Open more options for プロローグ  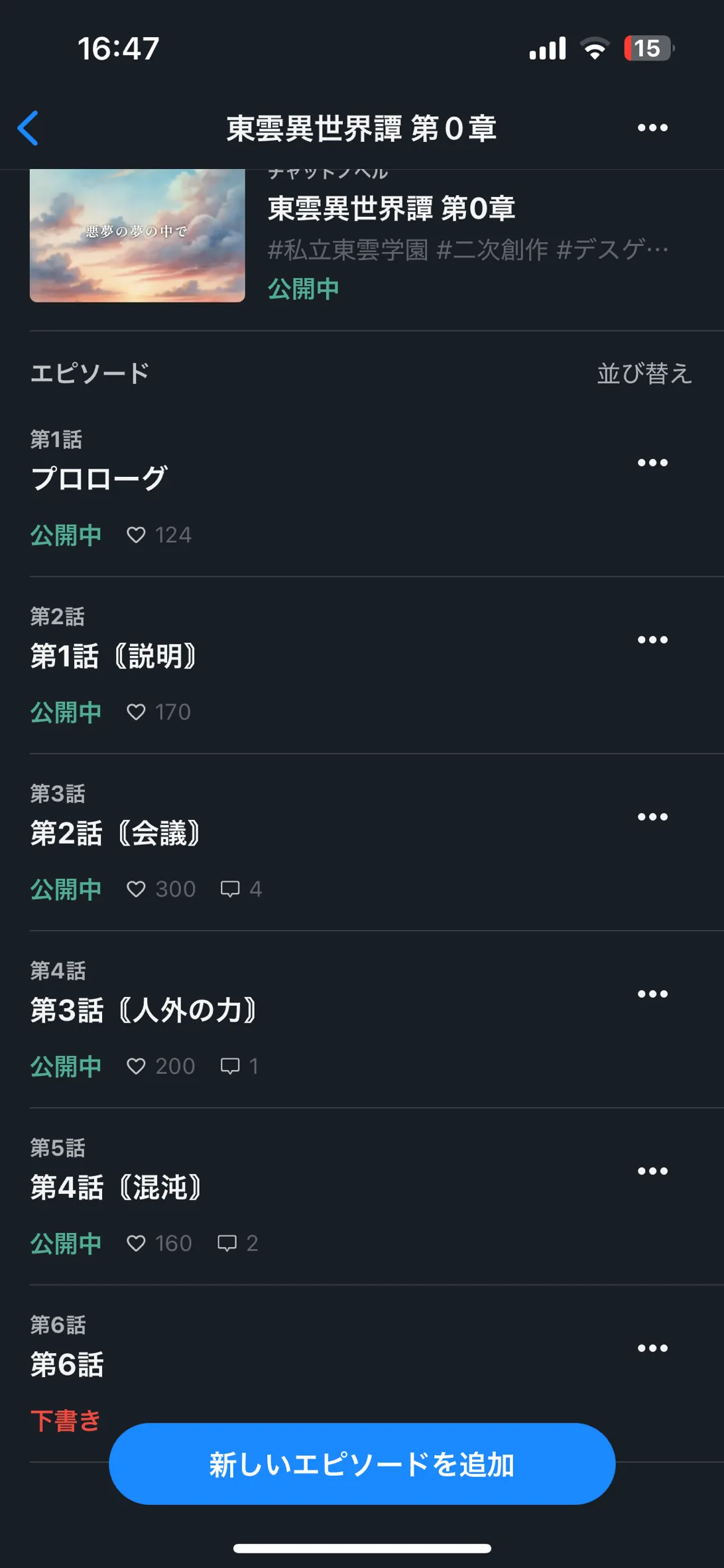(652, 463)
